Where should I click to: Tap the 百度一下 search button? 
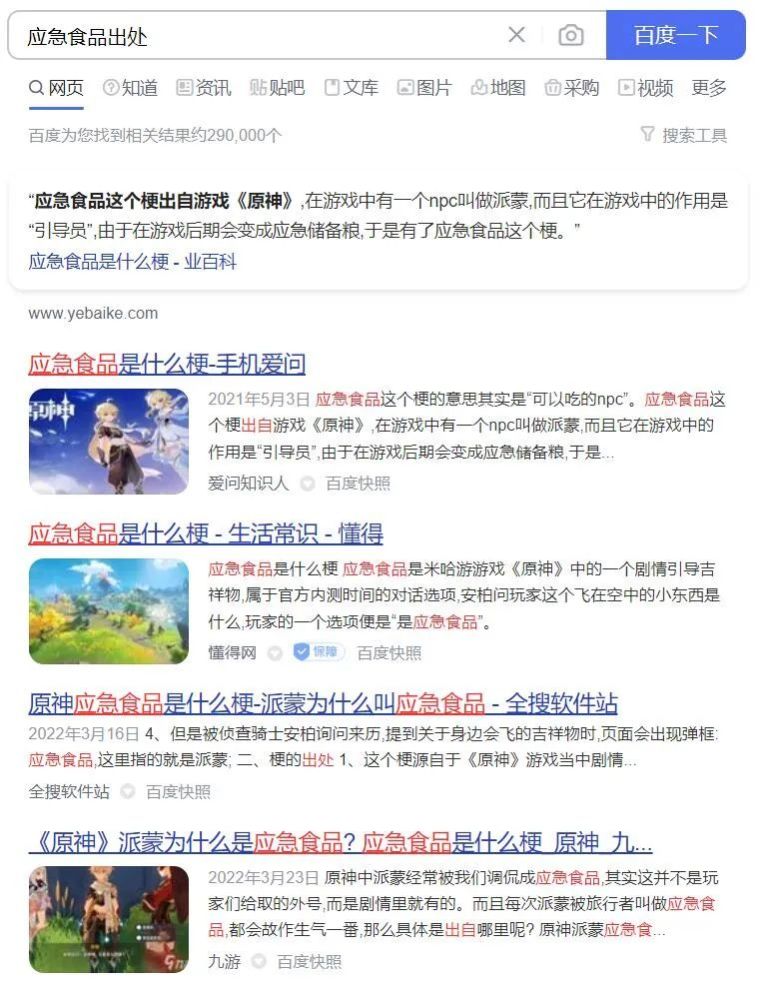coord(676,36)
